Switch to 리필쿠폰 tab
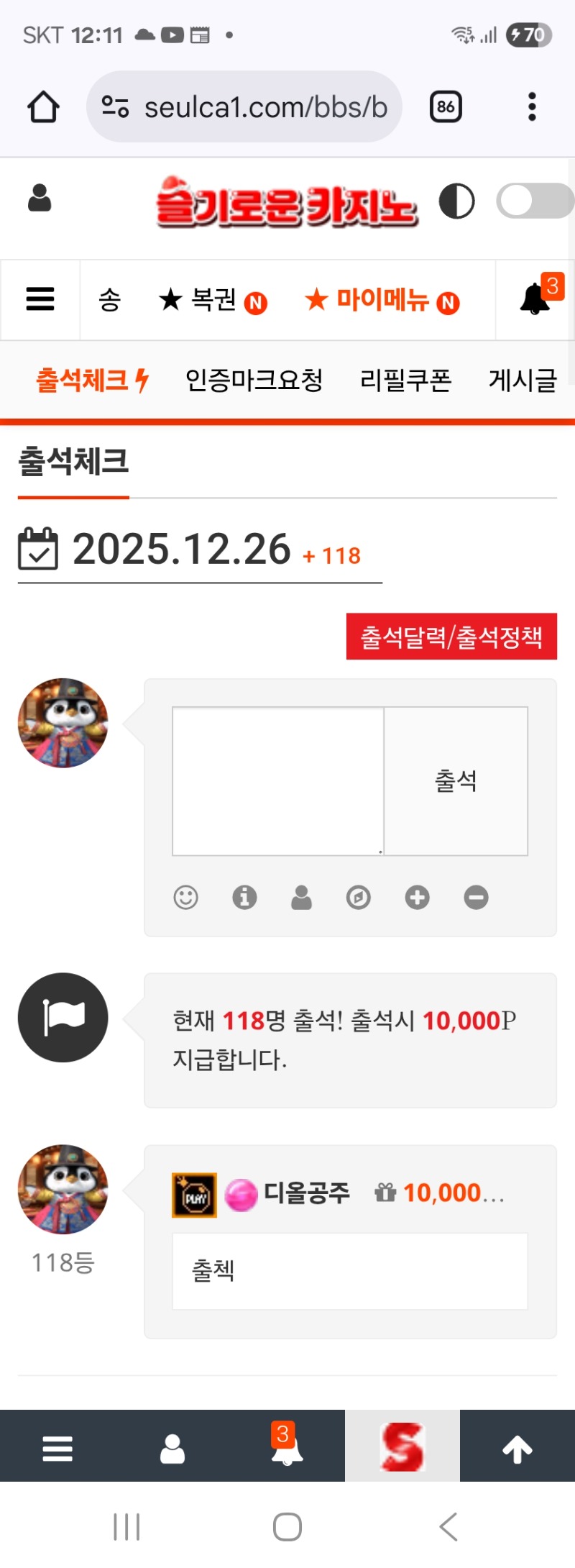575x1568 pixels. coord(405,380)
